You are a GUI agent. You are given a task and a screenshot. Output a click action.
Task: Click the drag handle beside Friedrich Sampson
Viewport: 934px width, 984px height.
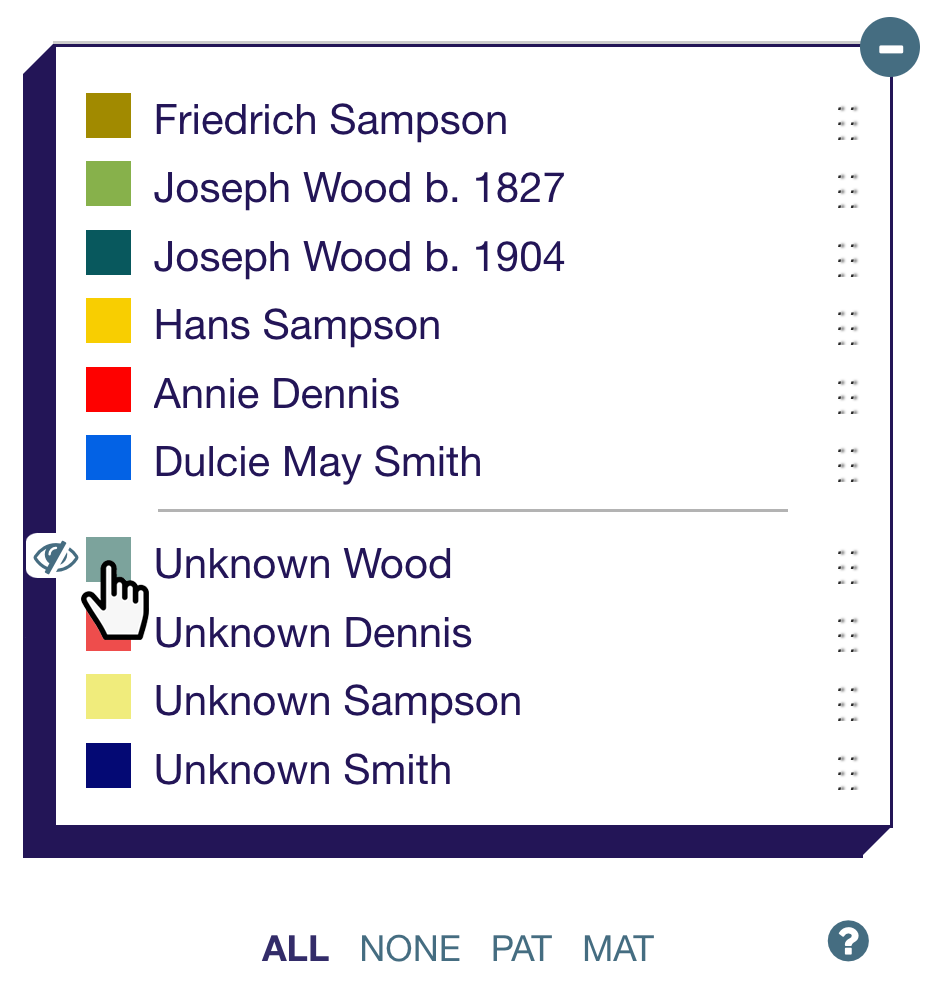[x=847, y=124]
